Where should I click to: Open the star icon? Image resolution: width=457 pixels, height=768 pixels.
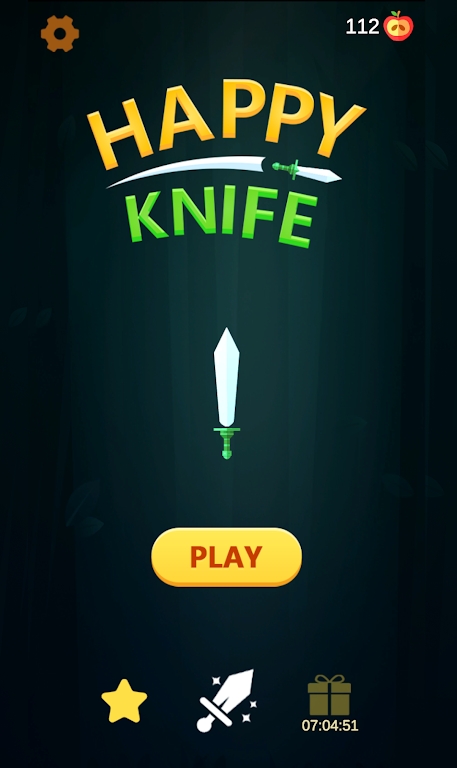[124, 701]
